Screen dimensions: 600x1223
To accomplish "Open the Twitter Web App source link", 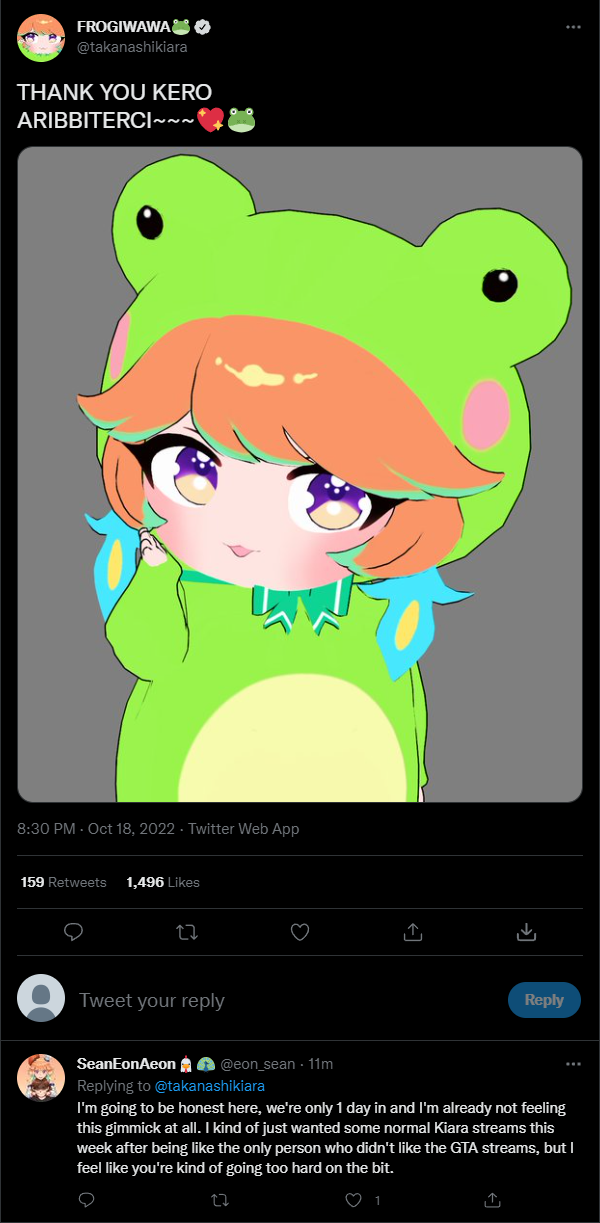I will click(x=243, y=829).
